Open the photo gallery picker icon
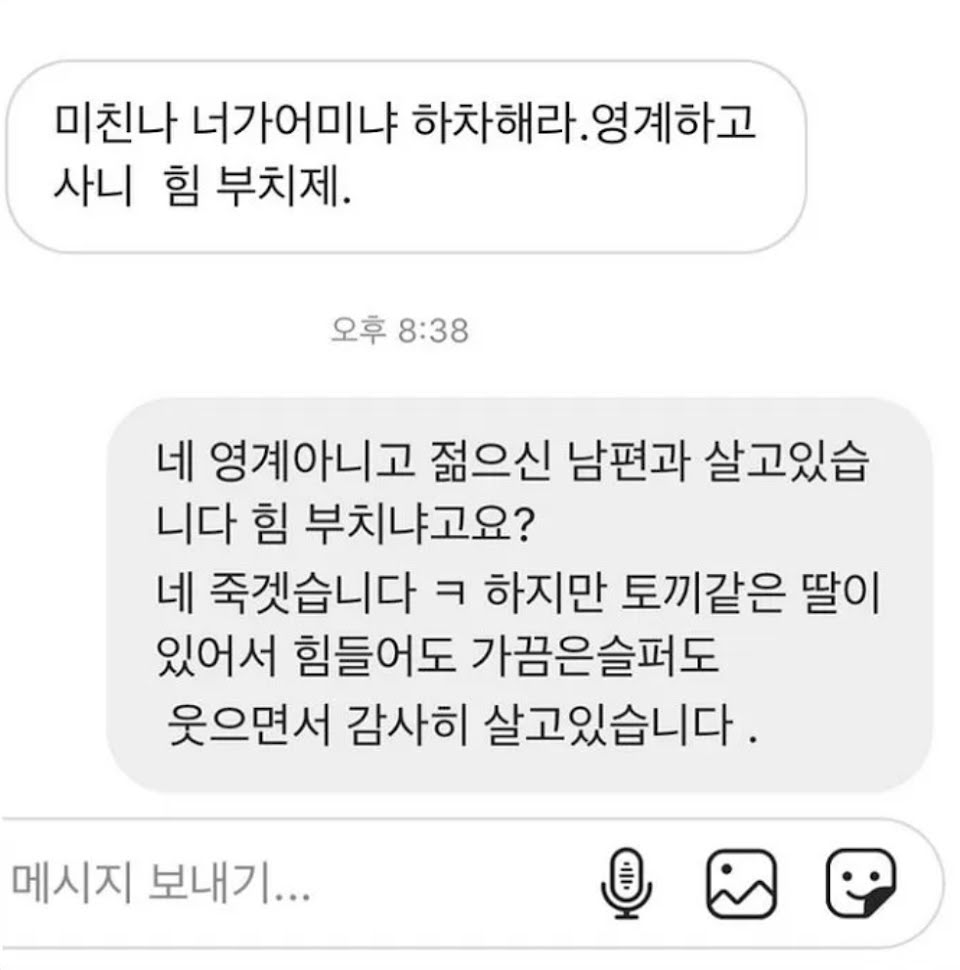Image resolution: width=960 pixels, height=970 pixels. (x=741, y=883)
